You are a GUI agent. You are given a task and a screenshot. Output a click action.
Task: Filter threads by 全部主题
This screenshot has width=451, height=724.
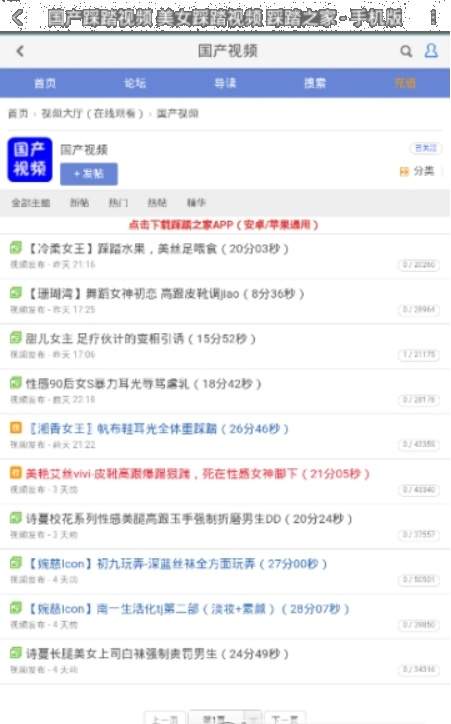(x=30, y=203)
